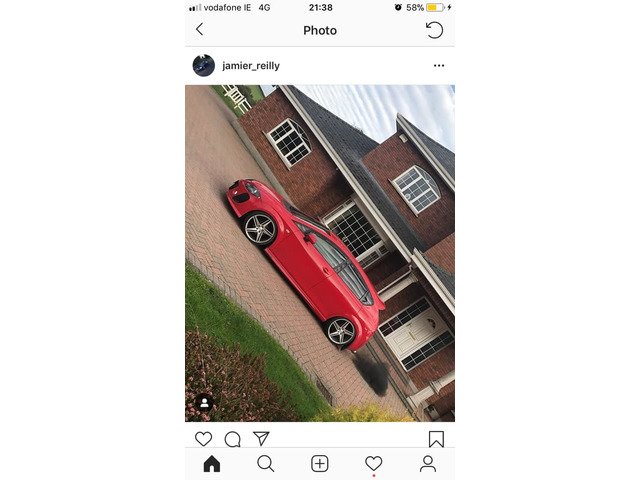The image size is (640, 480).
Task: Open the Activity heart tab
Action: 373,464
